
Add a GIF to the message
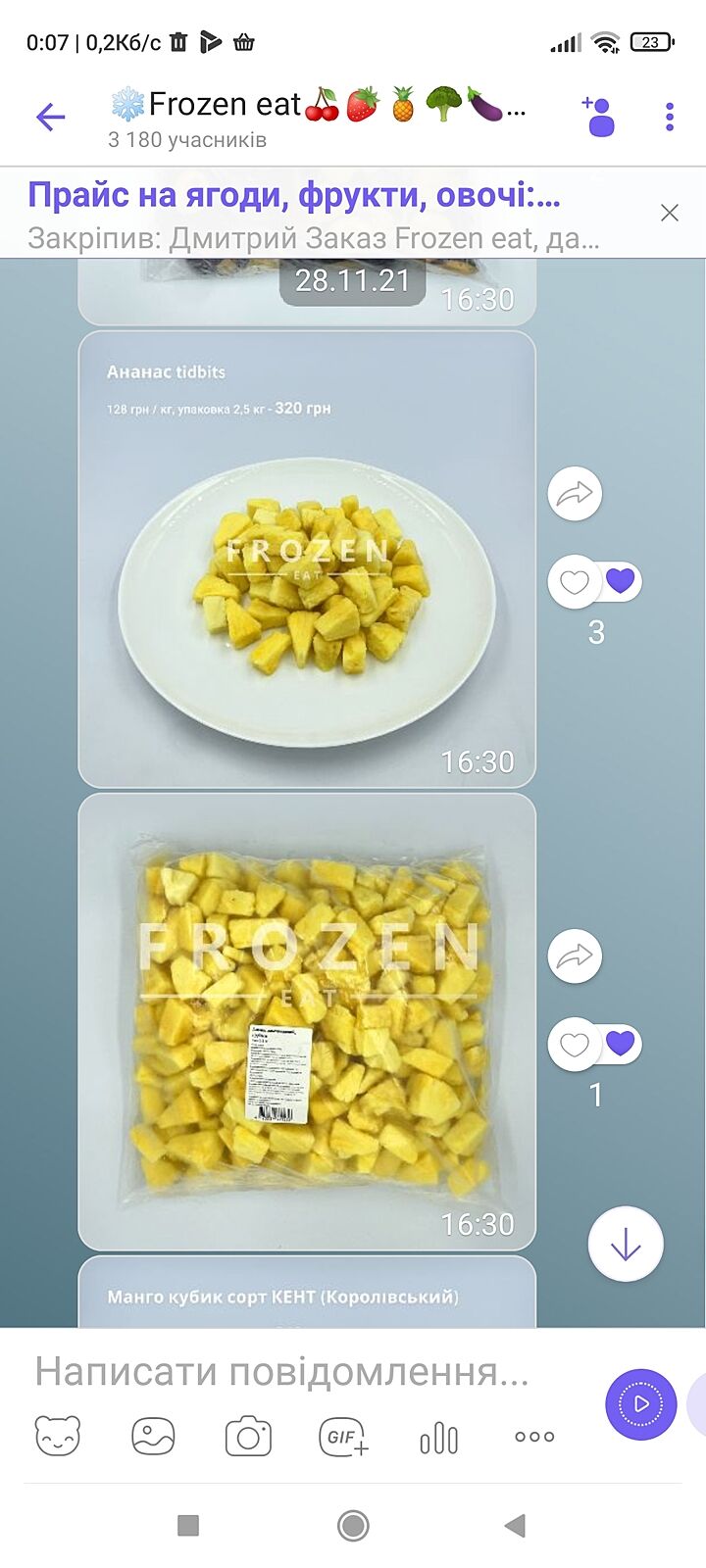pyautogui.click(x=343, y=1437)
